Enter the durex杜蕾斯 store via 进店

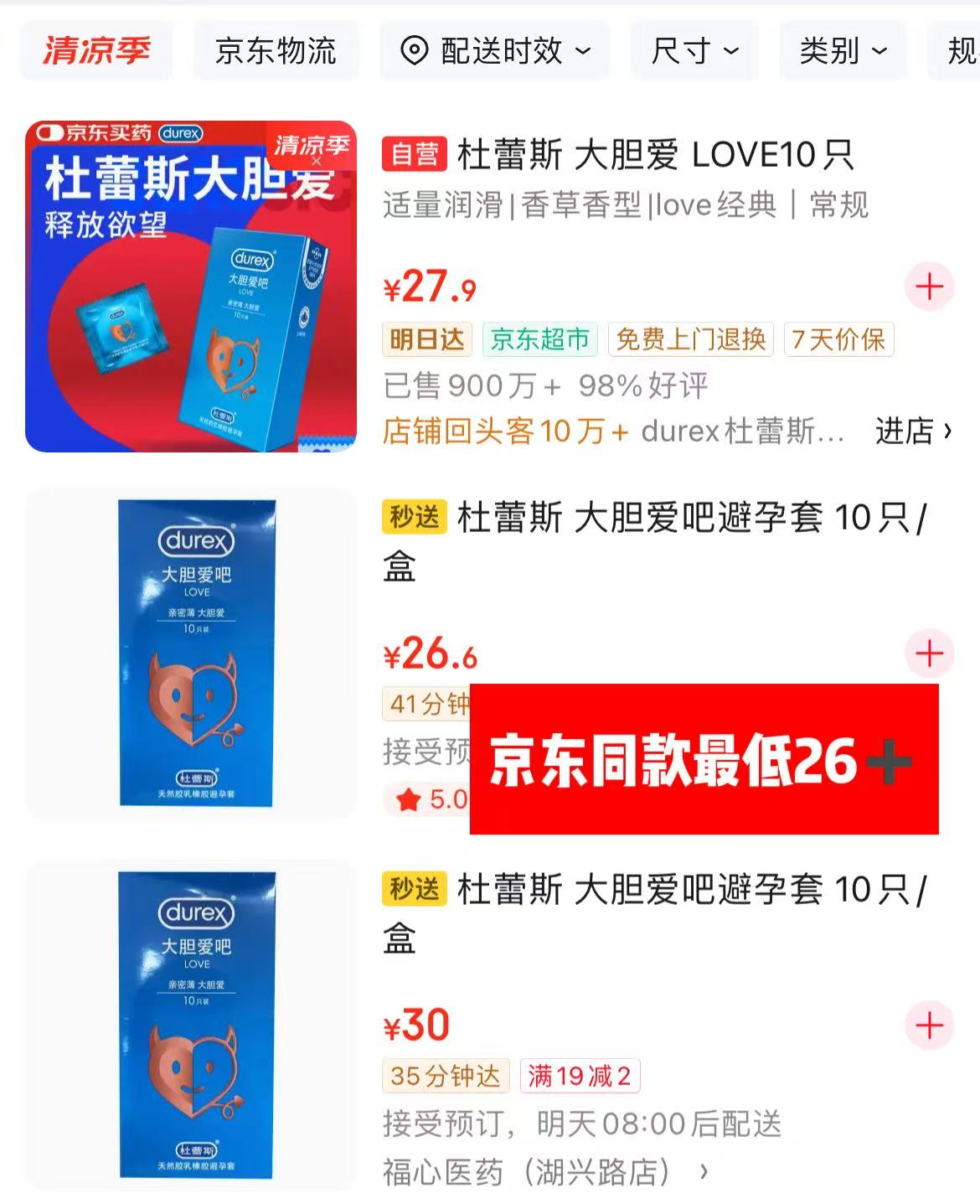coord(913,431)
